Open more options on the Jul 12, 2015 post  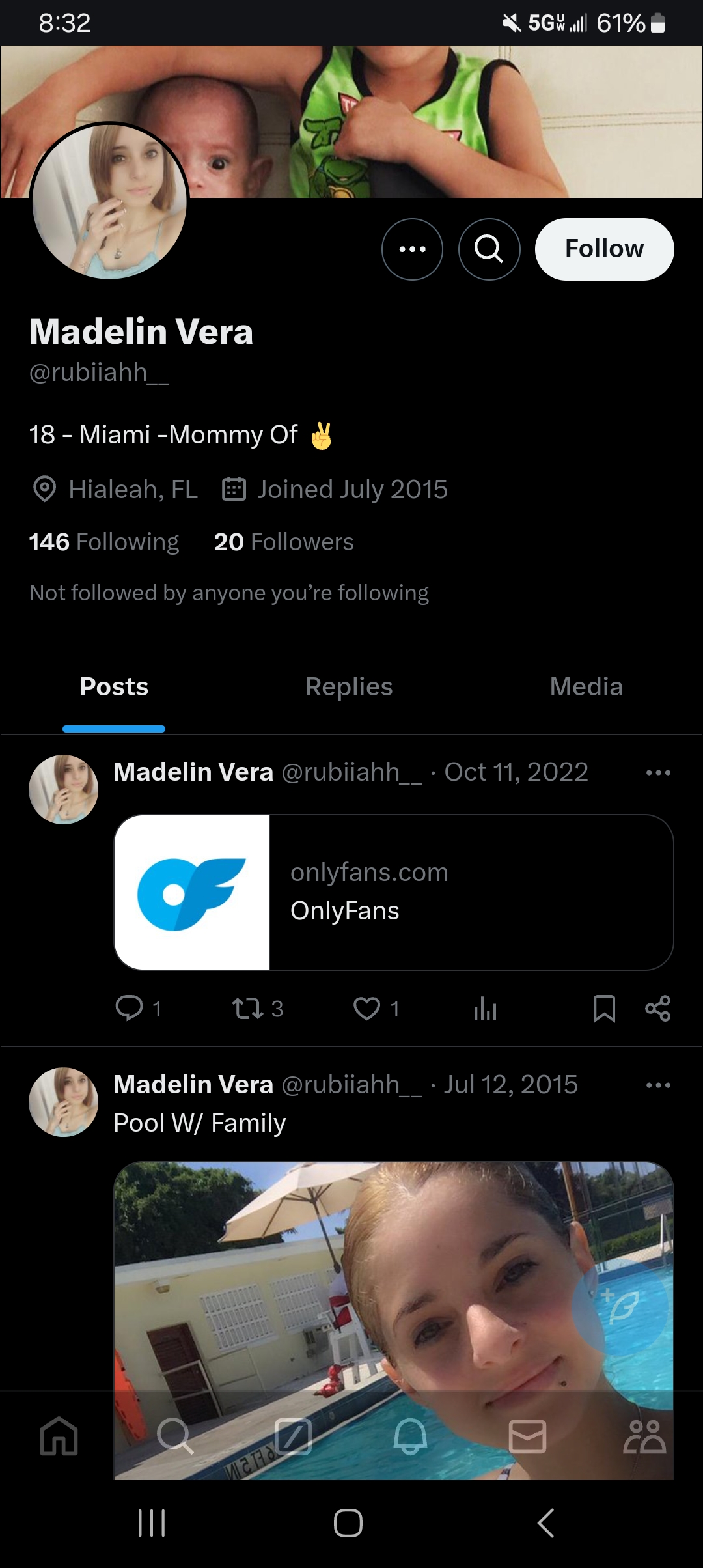point(658,1085)
